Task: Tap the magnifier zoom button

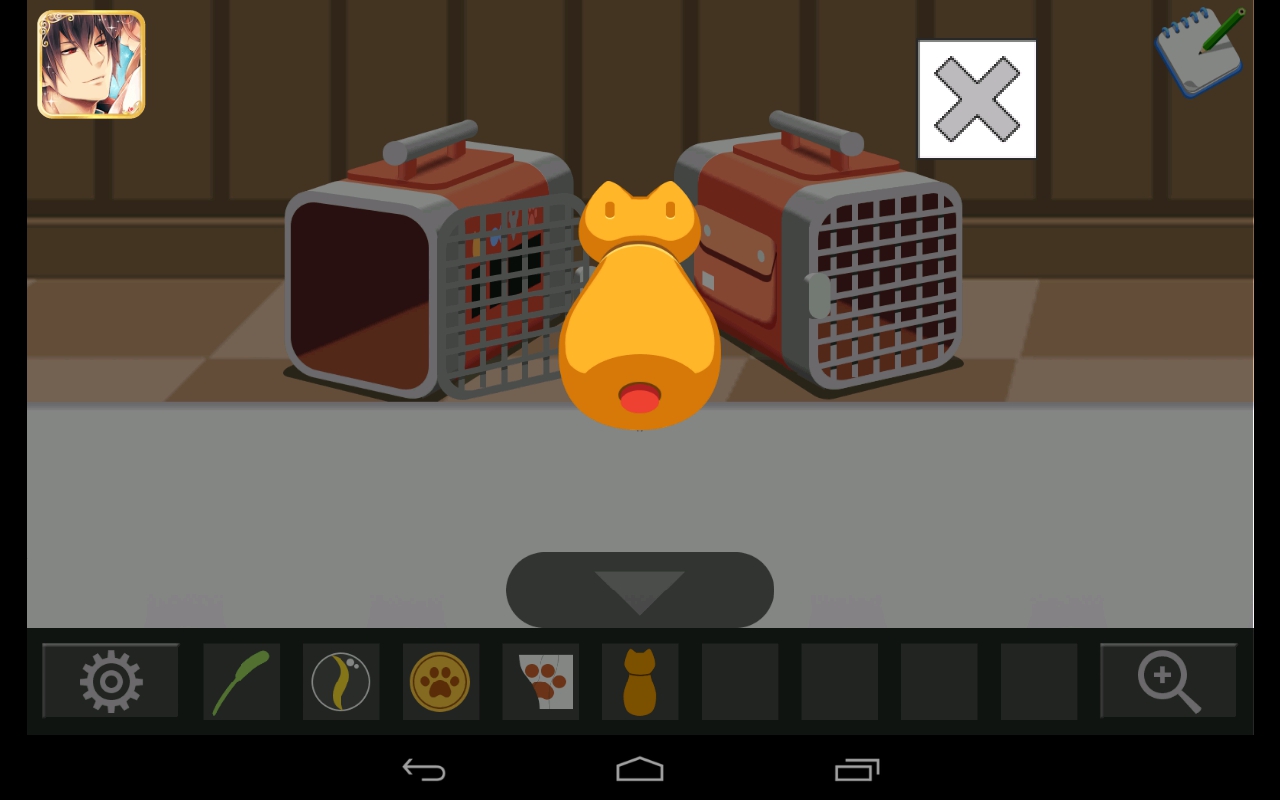Action: point(1168,681)
